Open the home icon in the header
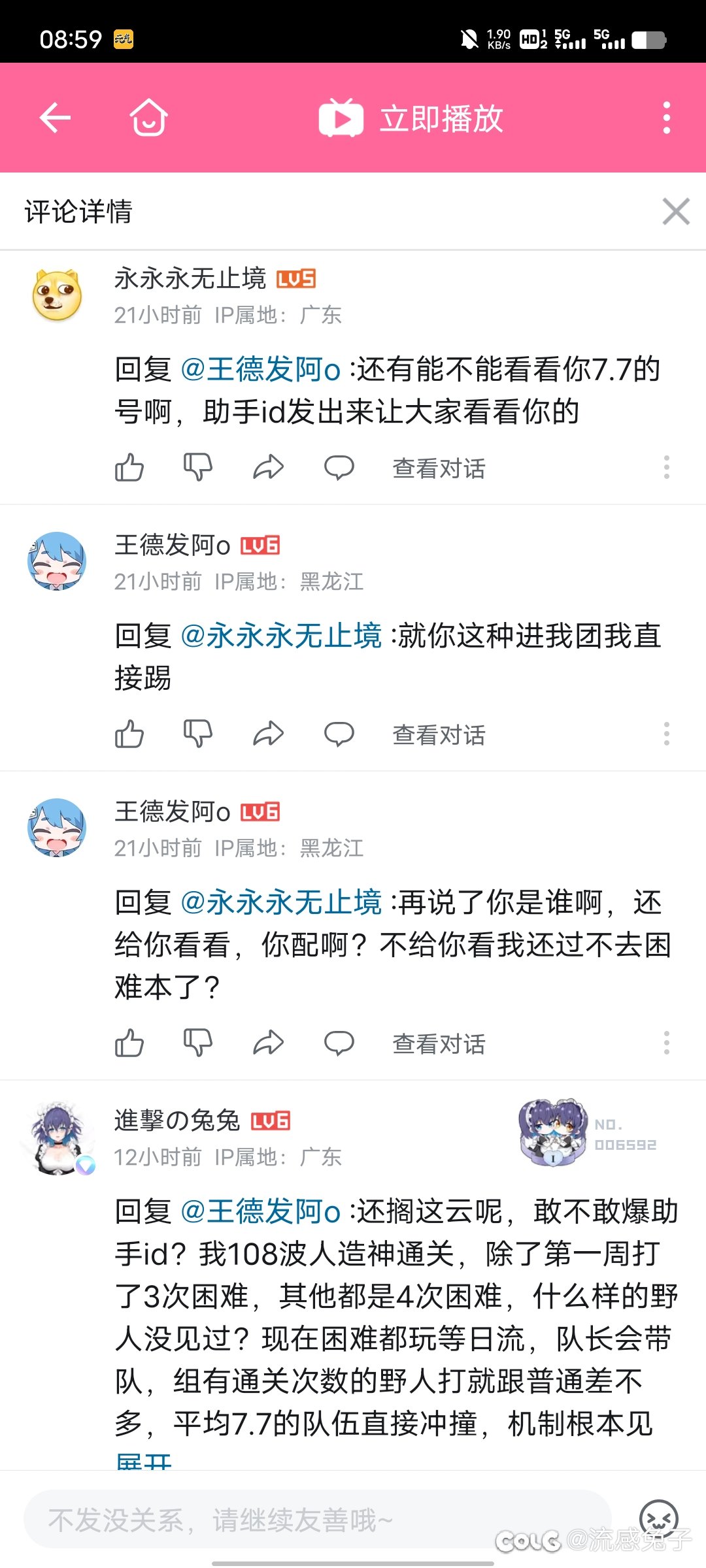The image size is (706, 1568). tap(149, 118)
